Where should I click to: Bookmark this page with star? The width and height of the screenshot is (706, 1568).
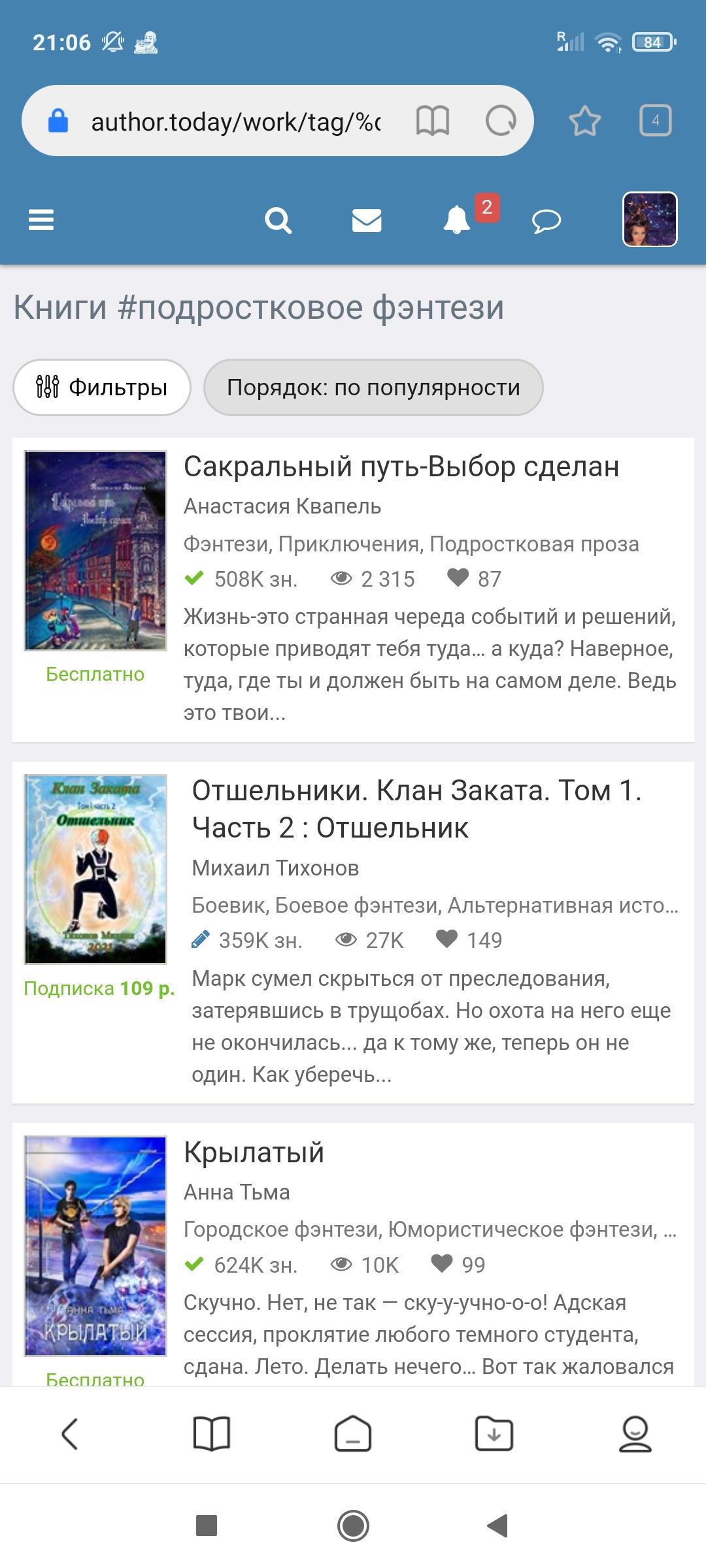584,121
